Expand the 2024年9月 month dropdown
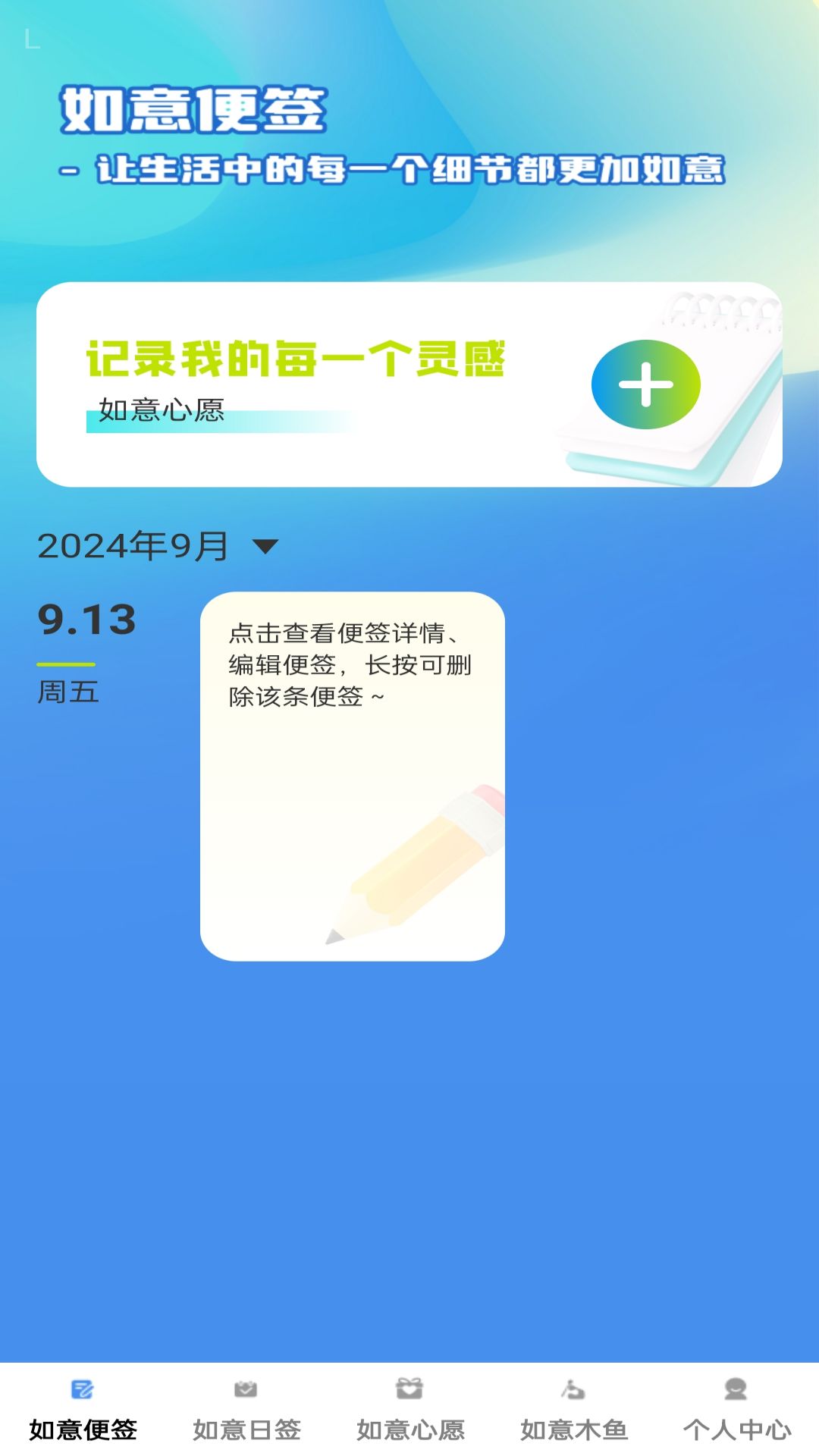The width and height of the screenshot is (819, 1456). [265, 546]
